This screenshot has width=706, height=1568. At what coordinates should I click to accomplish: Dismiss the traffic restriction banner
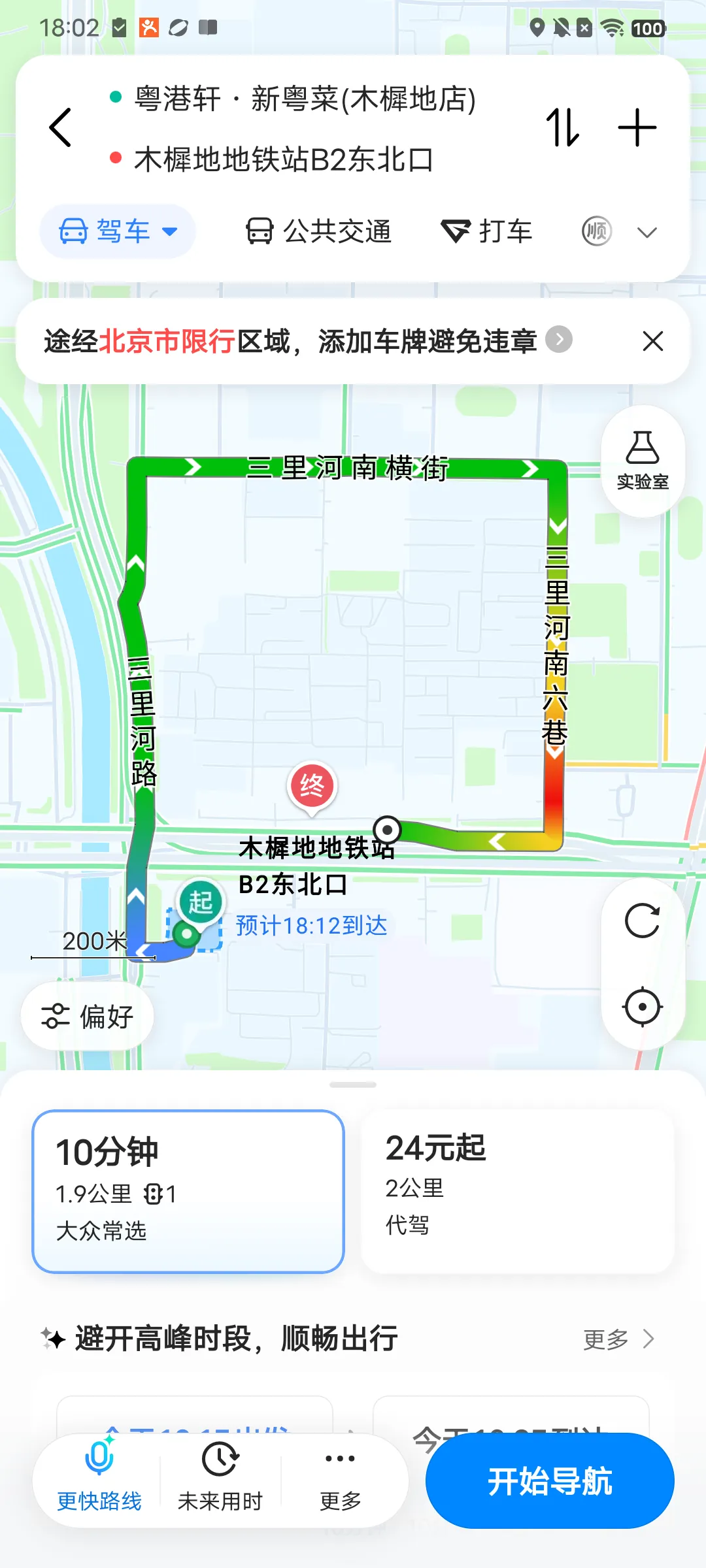[652, 341]
